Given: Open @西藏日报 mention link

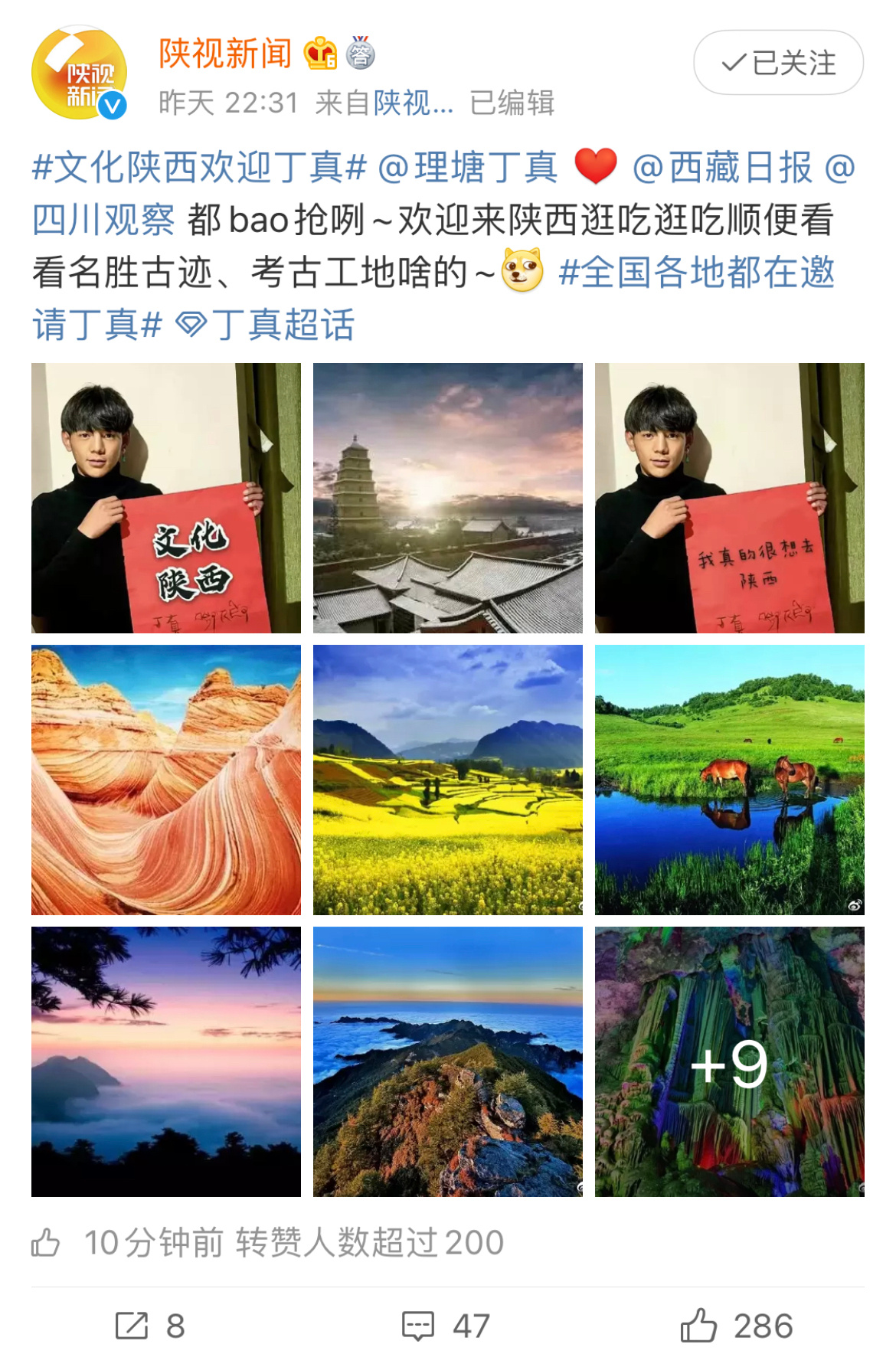Looking at the screenshot, I should (x=721, y=168).
